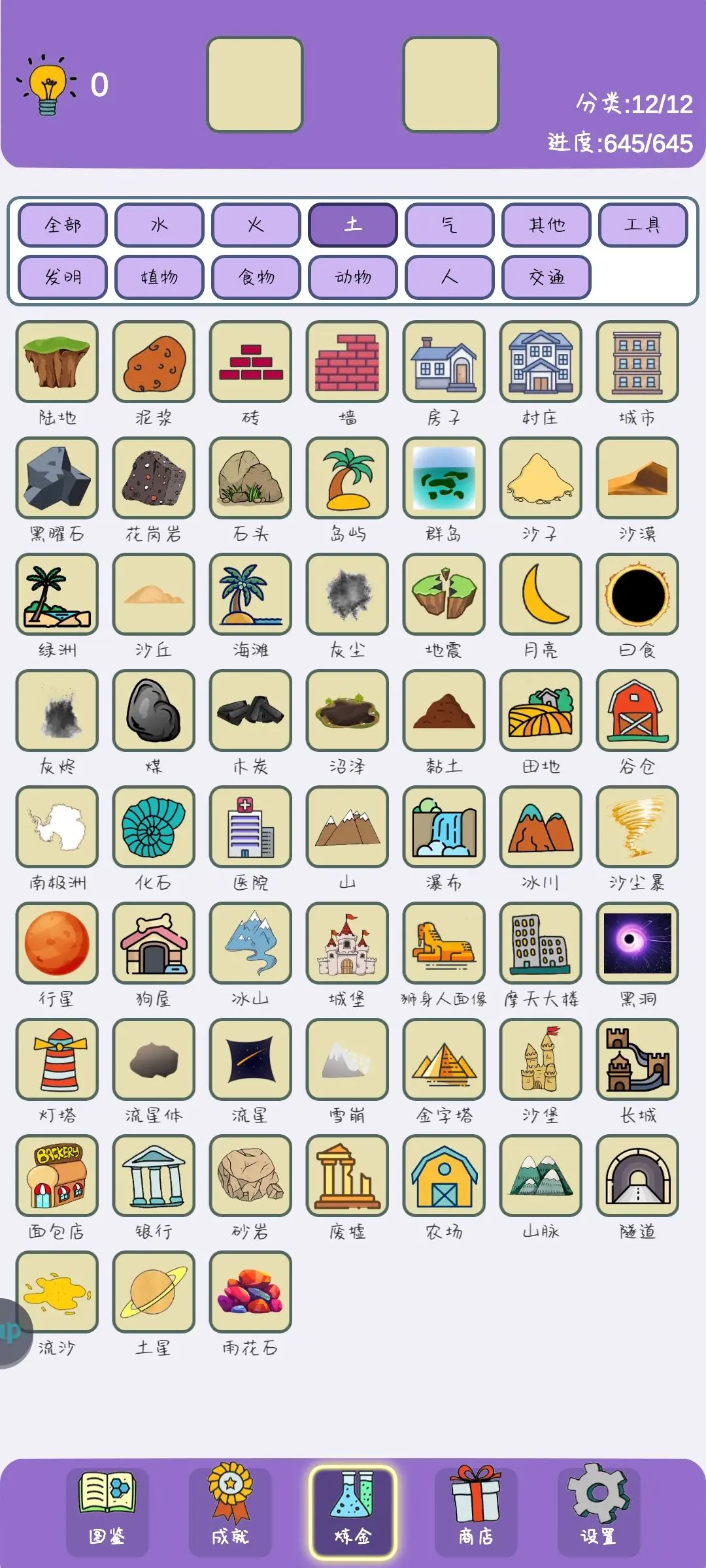Show the 工具 category elements
The image size is (706, 1568).
pos(643,225)
